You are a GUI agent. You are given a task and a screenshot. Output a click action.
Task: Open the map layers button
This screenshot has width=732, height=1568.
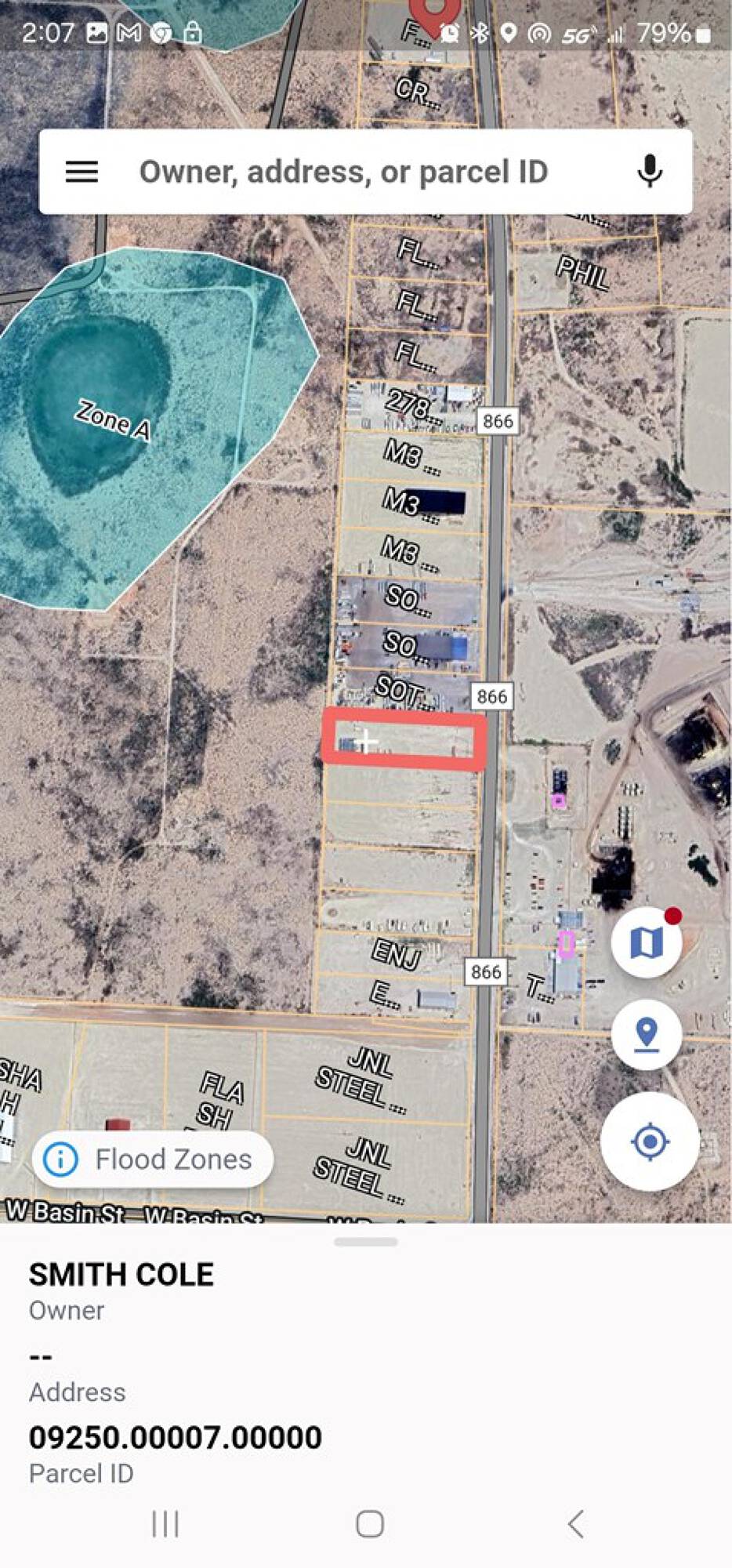pos(647,942)
